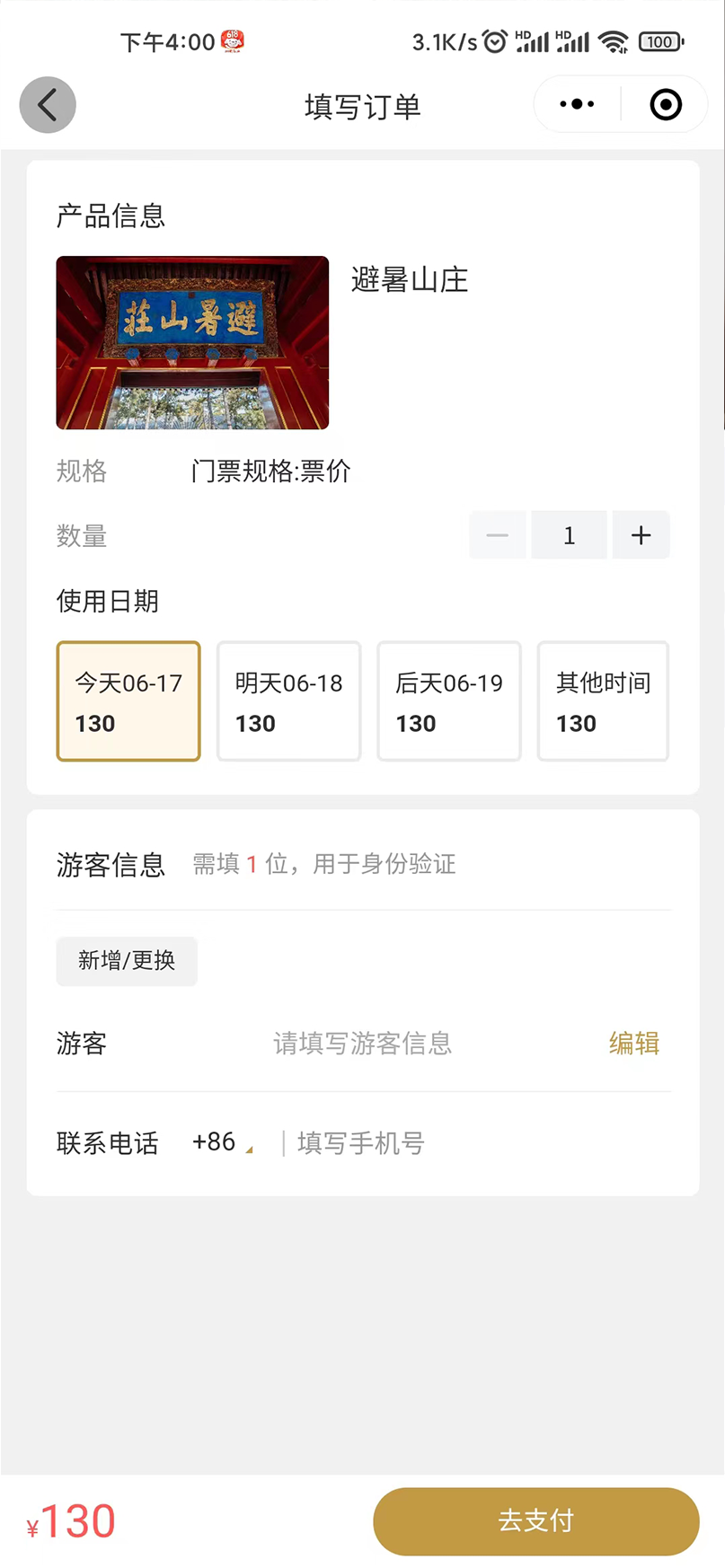This screenshot has height=1568, width=725.
Task: Go back from the order form
Action: click(48, 105)
